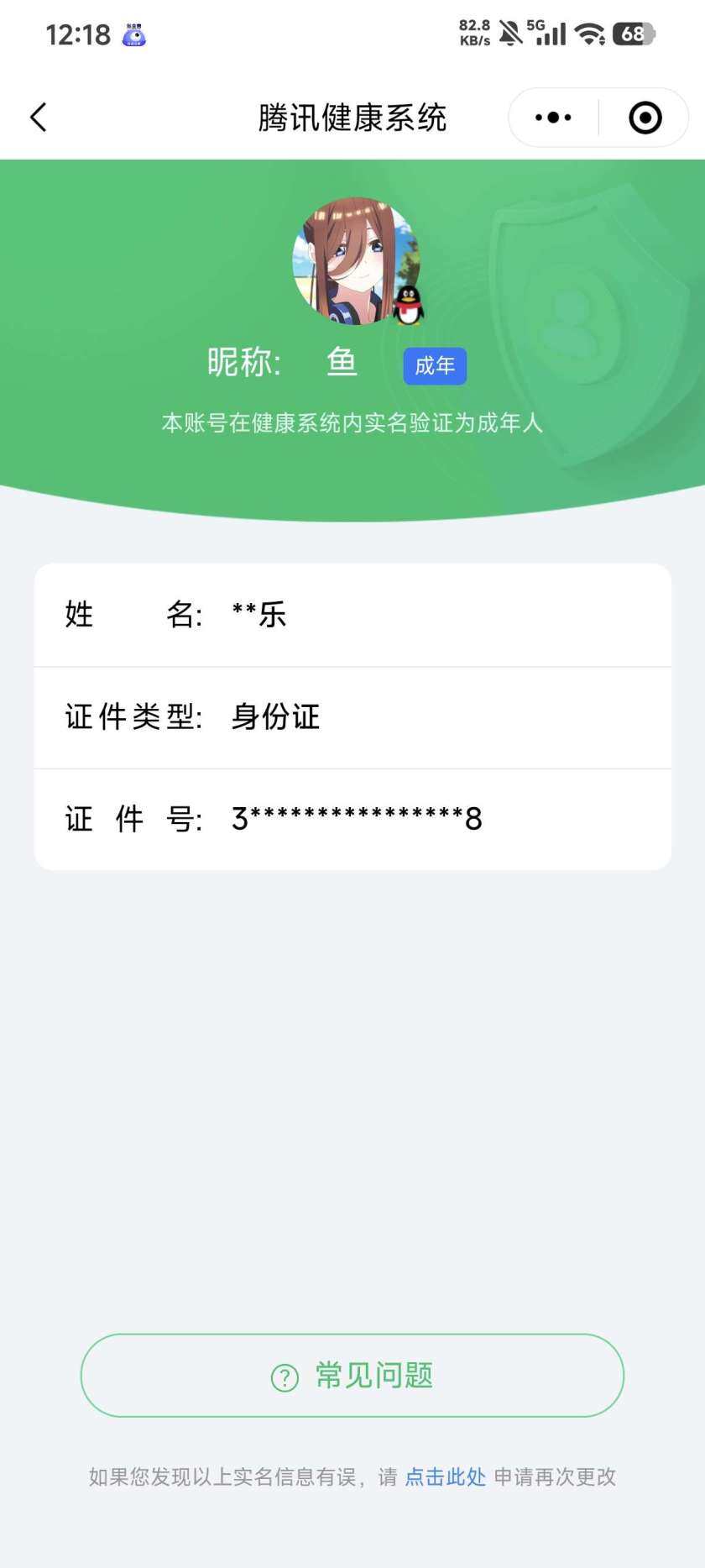Select the 腾讯健康系统 title
Screen dimensions: 705x1568
coord(352,118)
